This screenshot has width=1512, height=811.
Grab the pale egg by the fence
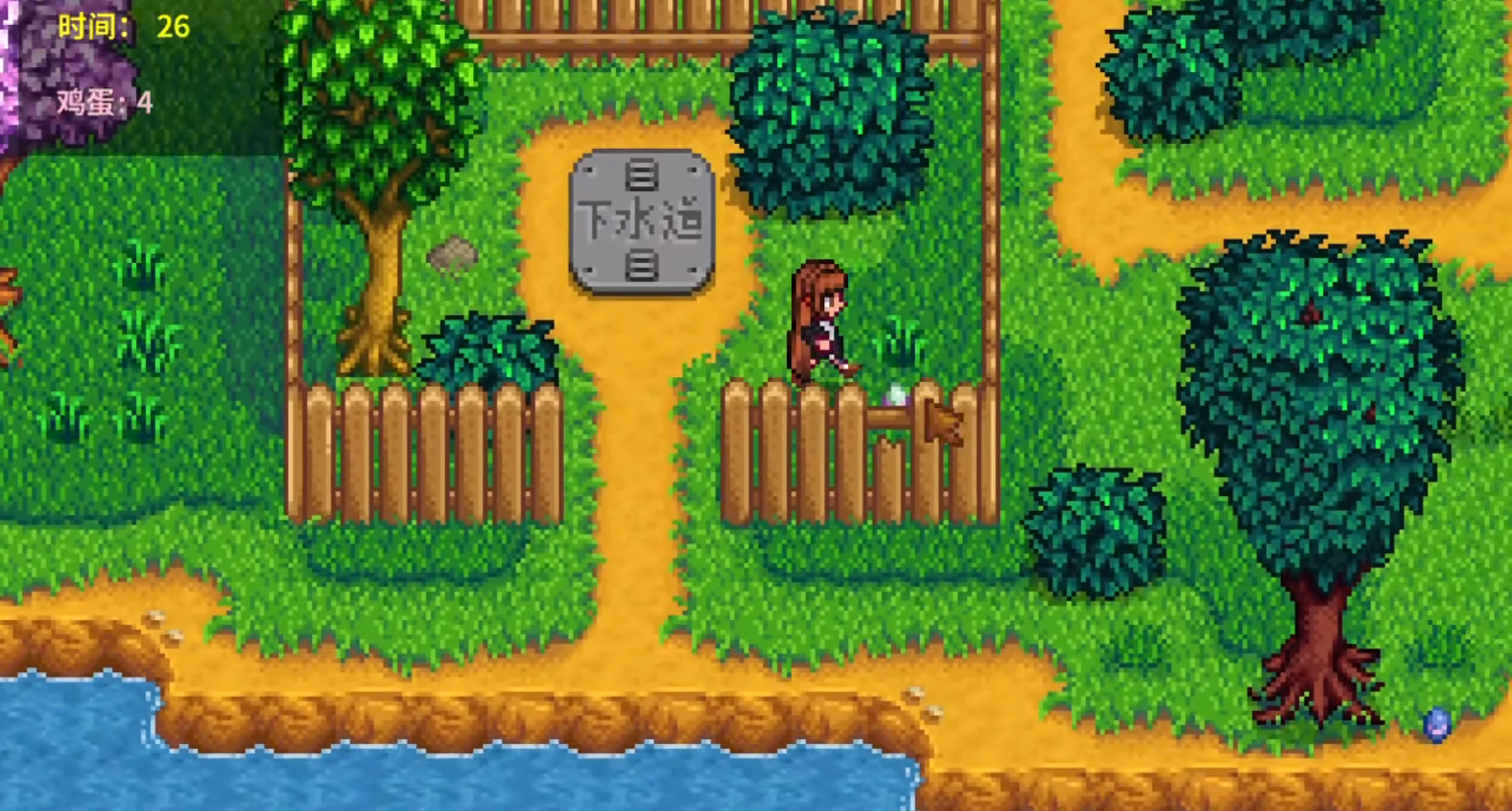click(x=896, y=394)
